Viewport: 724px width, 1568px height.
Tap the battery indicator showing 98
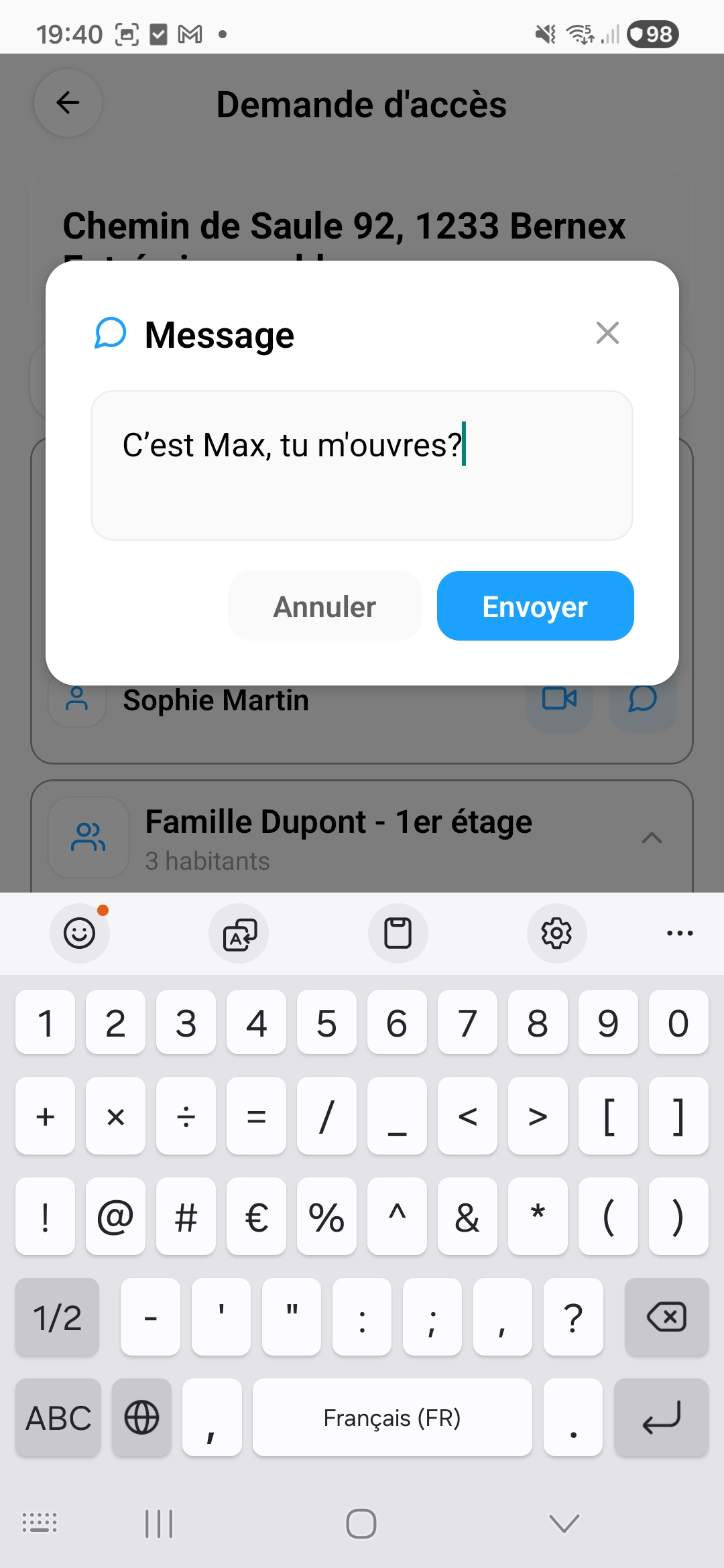tap(652, 34)
